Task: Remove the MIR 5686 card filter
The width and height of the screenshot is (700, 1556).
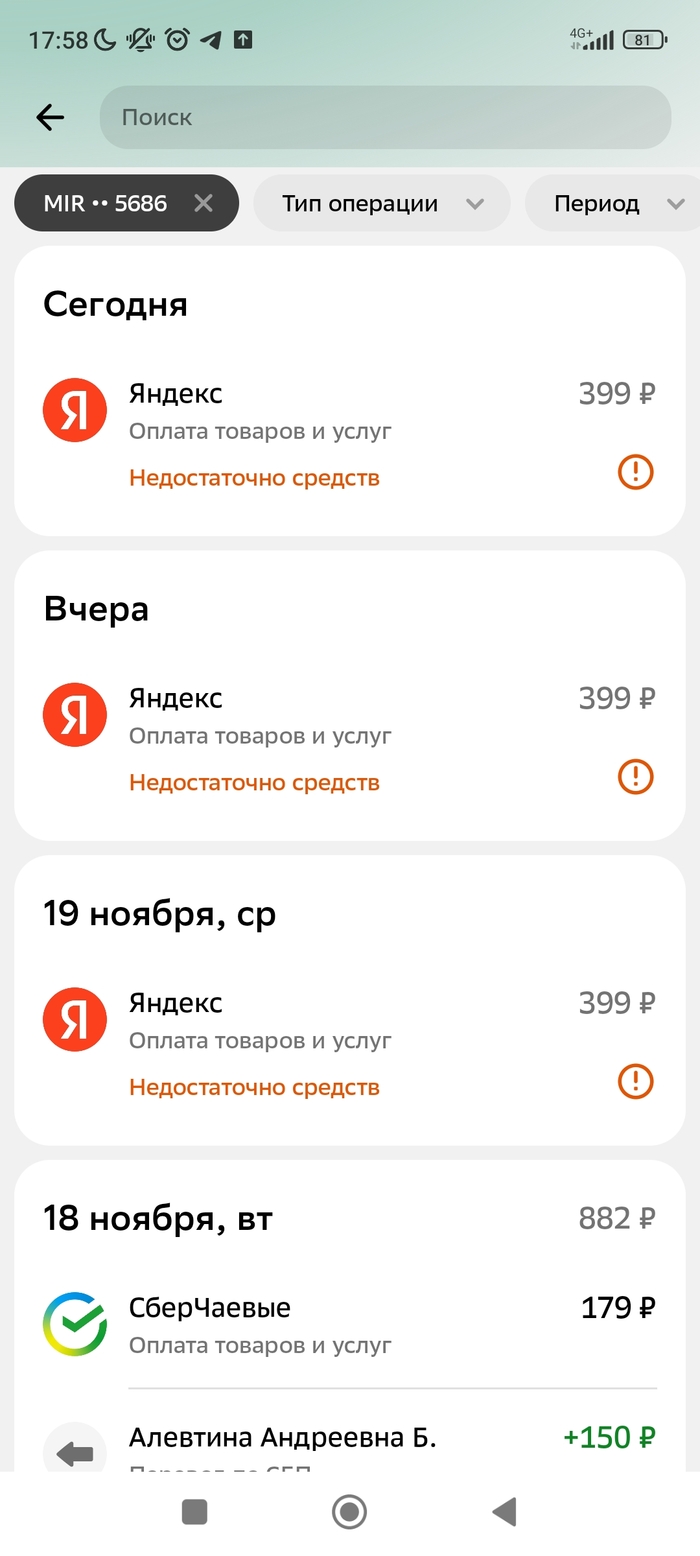Action: [x=203, y=204]
